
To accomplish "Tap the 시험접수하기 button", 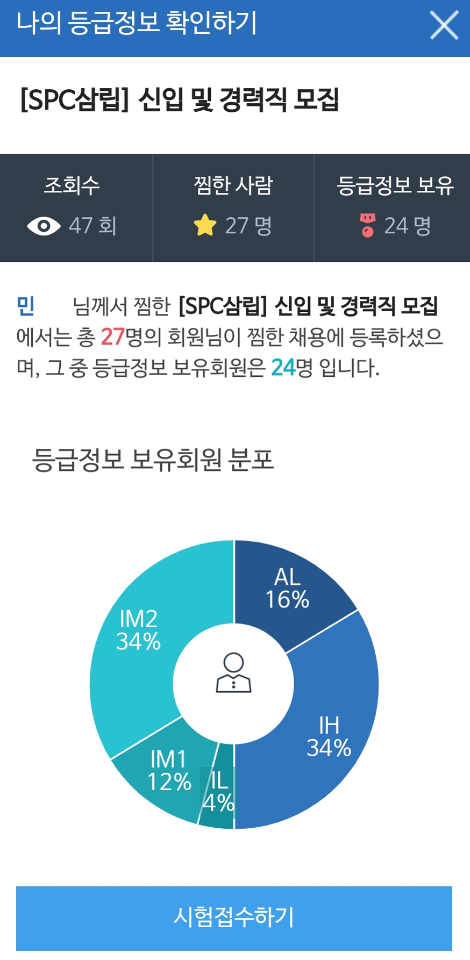I will click(x=234, y=917).
